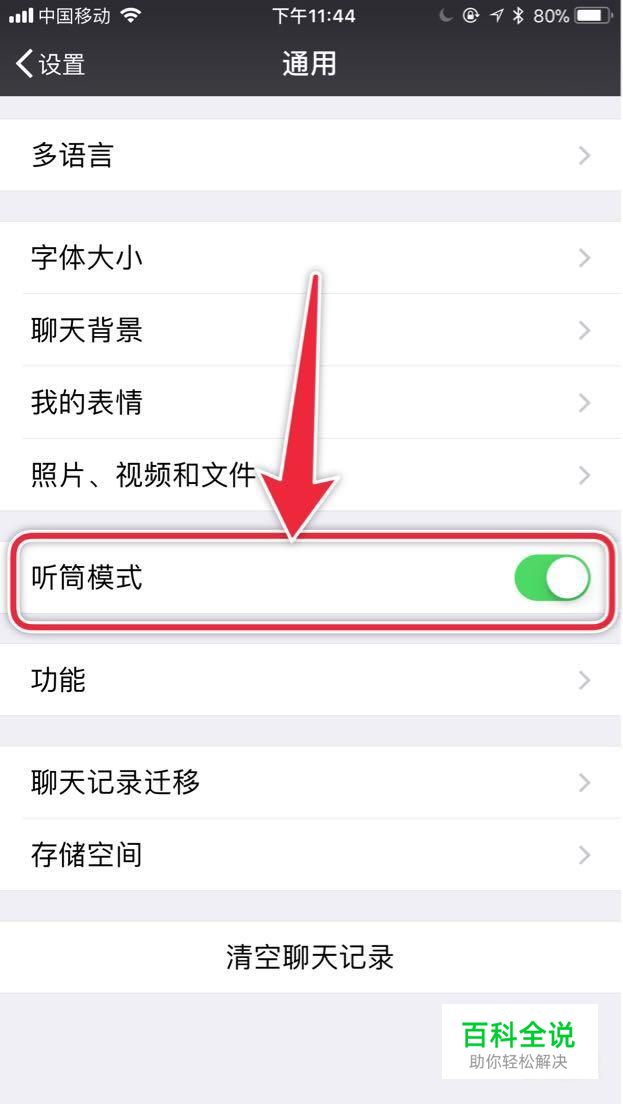
Task: Open 聊天记录迁移
Action: pyautogui.click(x=311, y=782)
